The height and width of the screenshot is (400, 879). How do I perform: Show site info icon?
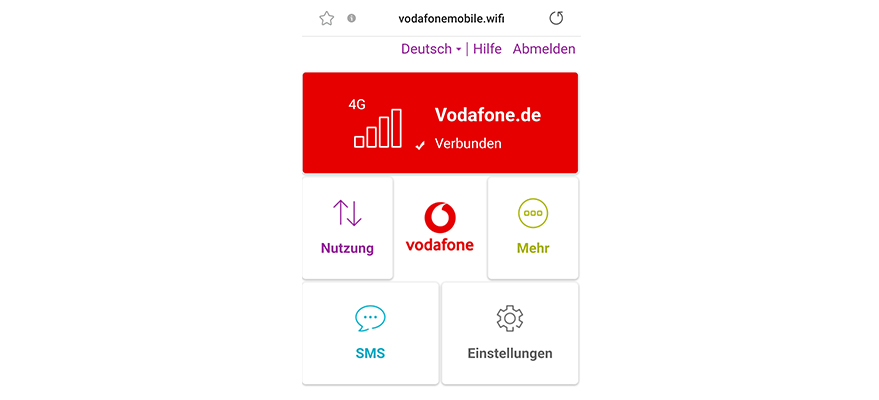click(352, 18)
